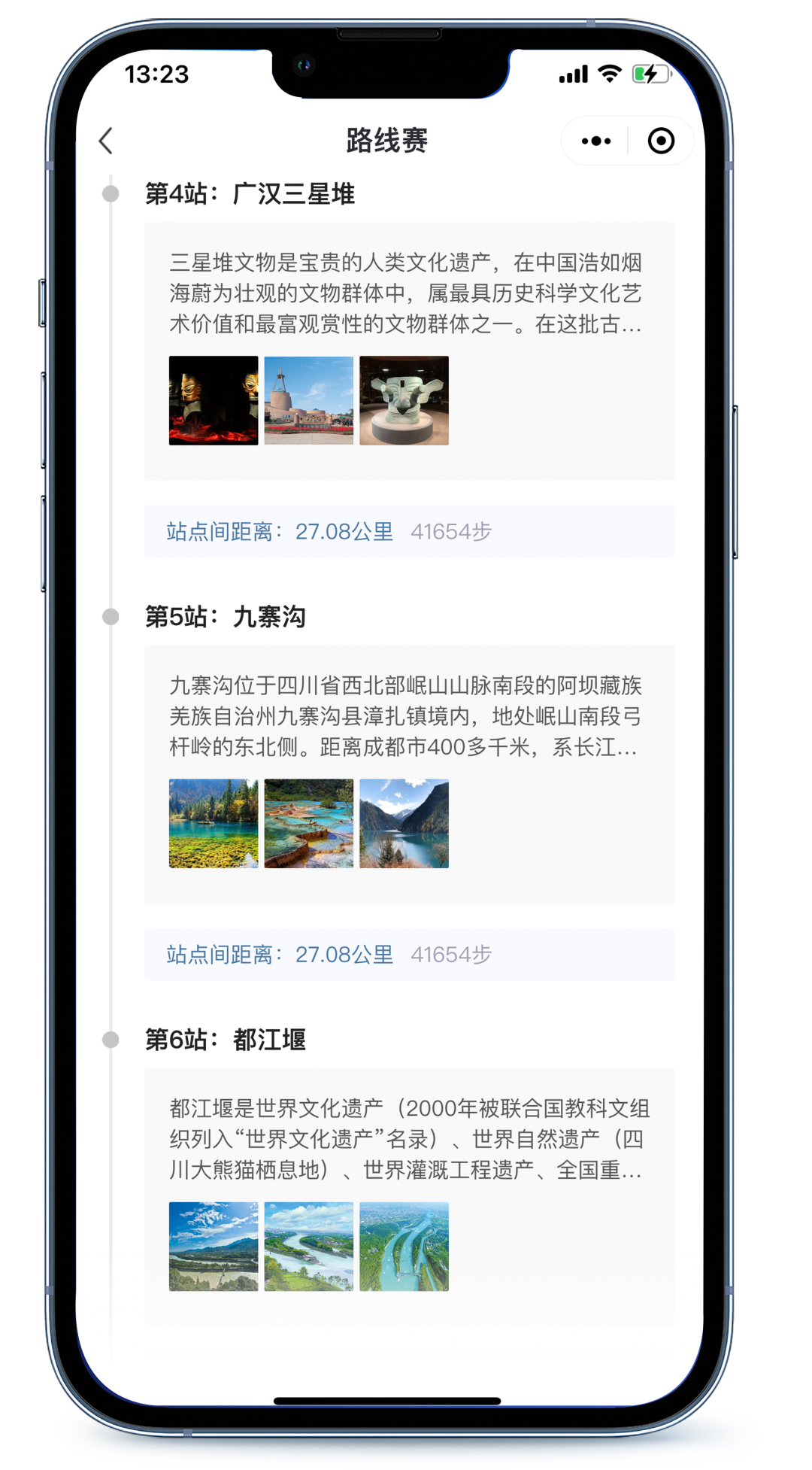View the first 都江堰 scenery photo
The height and width of the screenshot is (1470, 812).
click(x=214, y=1246)
